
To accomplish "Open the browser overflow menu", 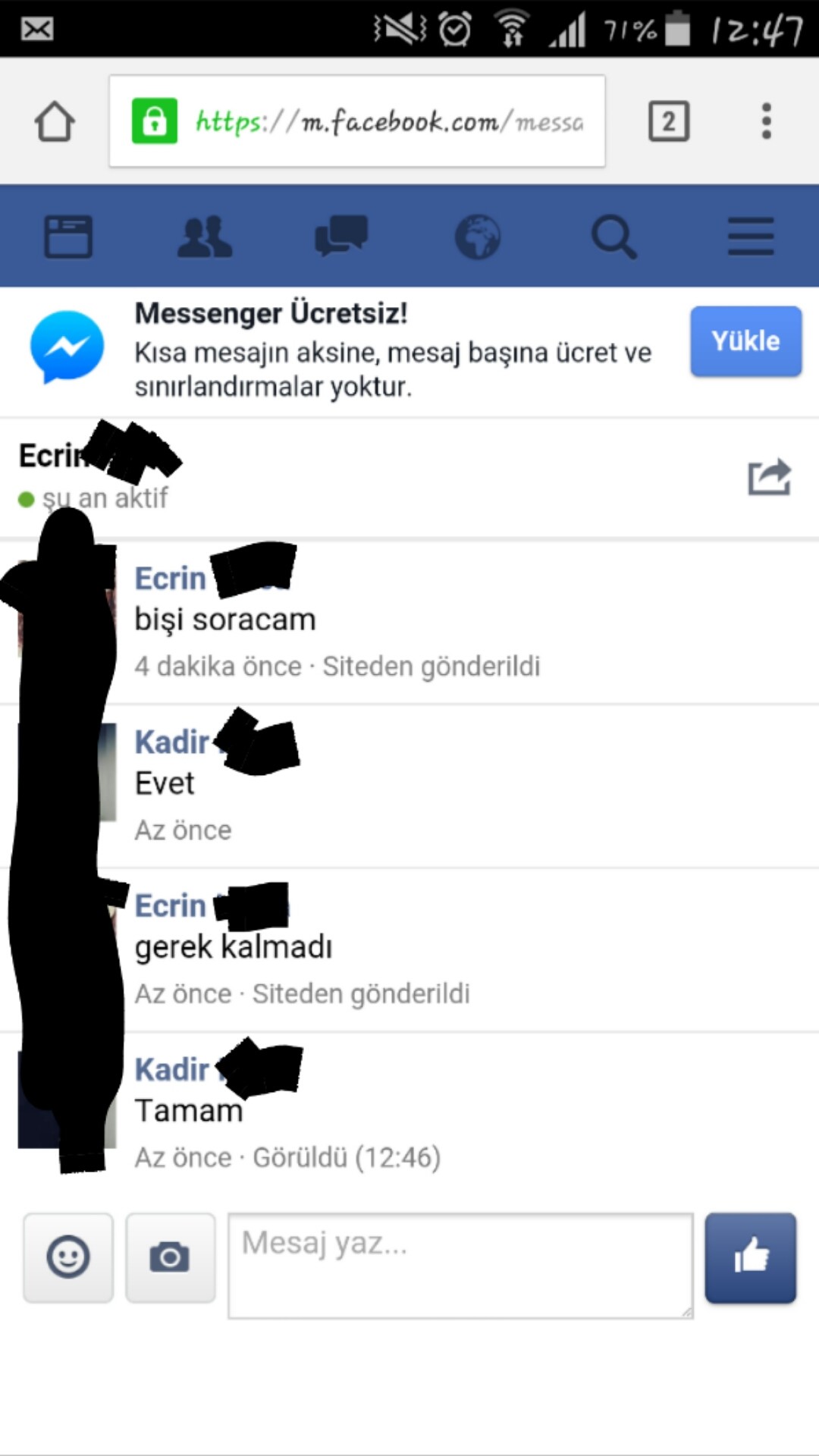I will point(767,121).
